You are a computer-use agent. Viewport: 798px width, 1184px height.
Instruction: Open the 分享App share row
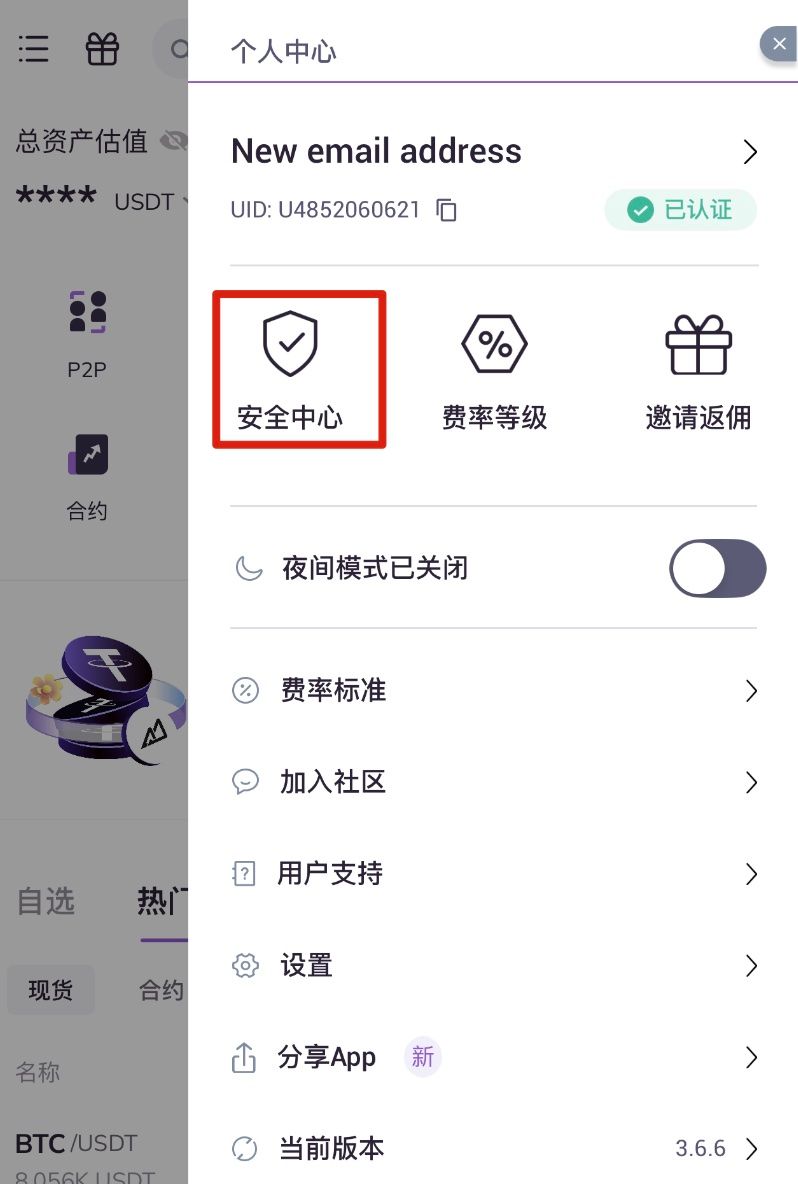[x=494, y=1058]
